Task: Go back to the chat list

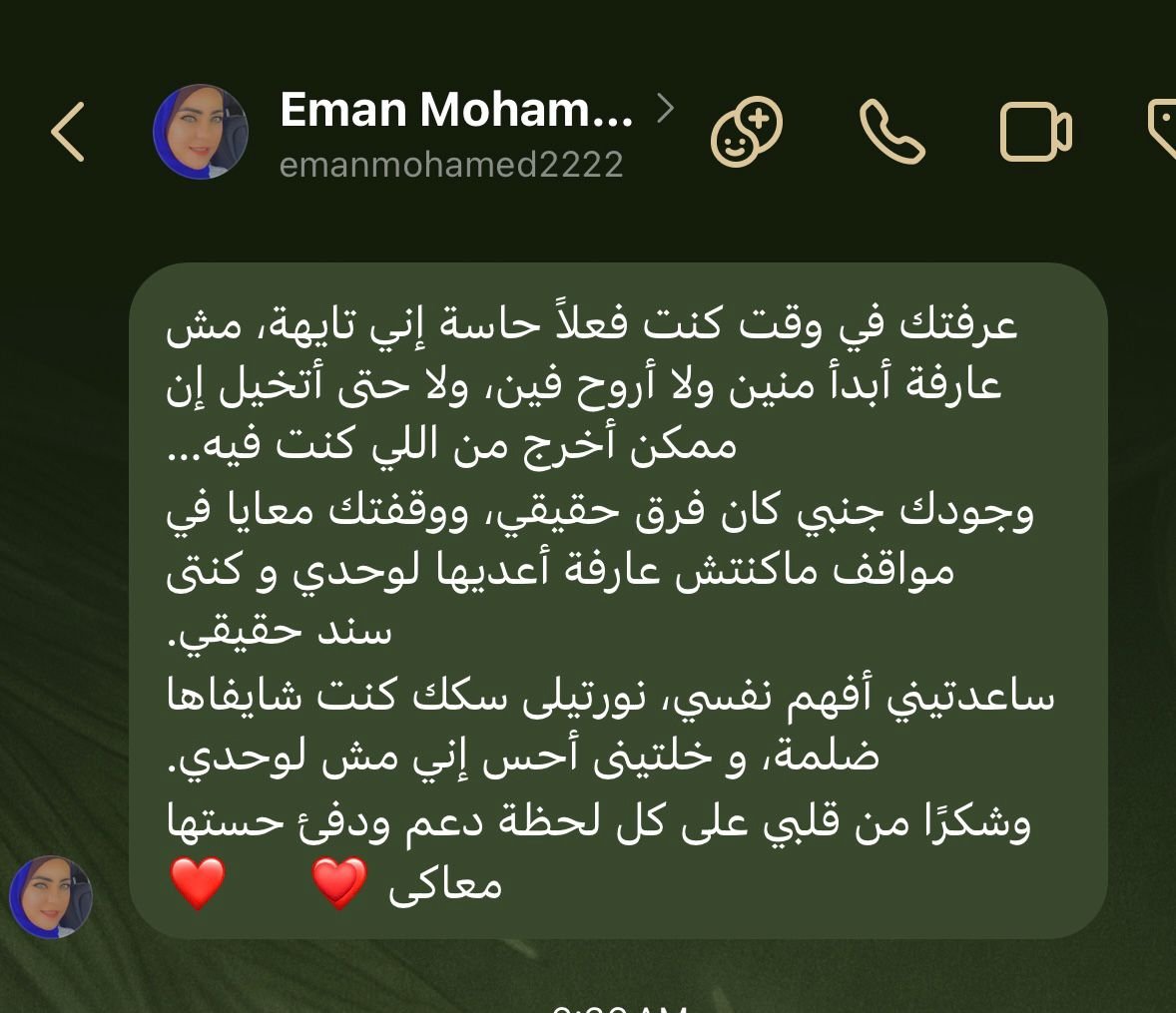Action: (x=68, y=132)
